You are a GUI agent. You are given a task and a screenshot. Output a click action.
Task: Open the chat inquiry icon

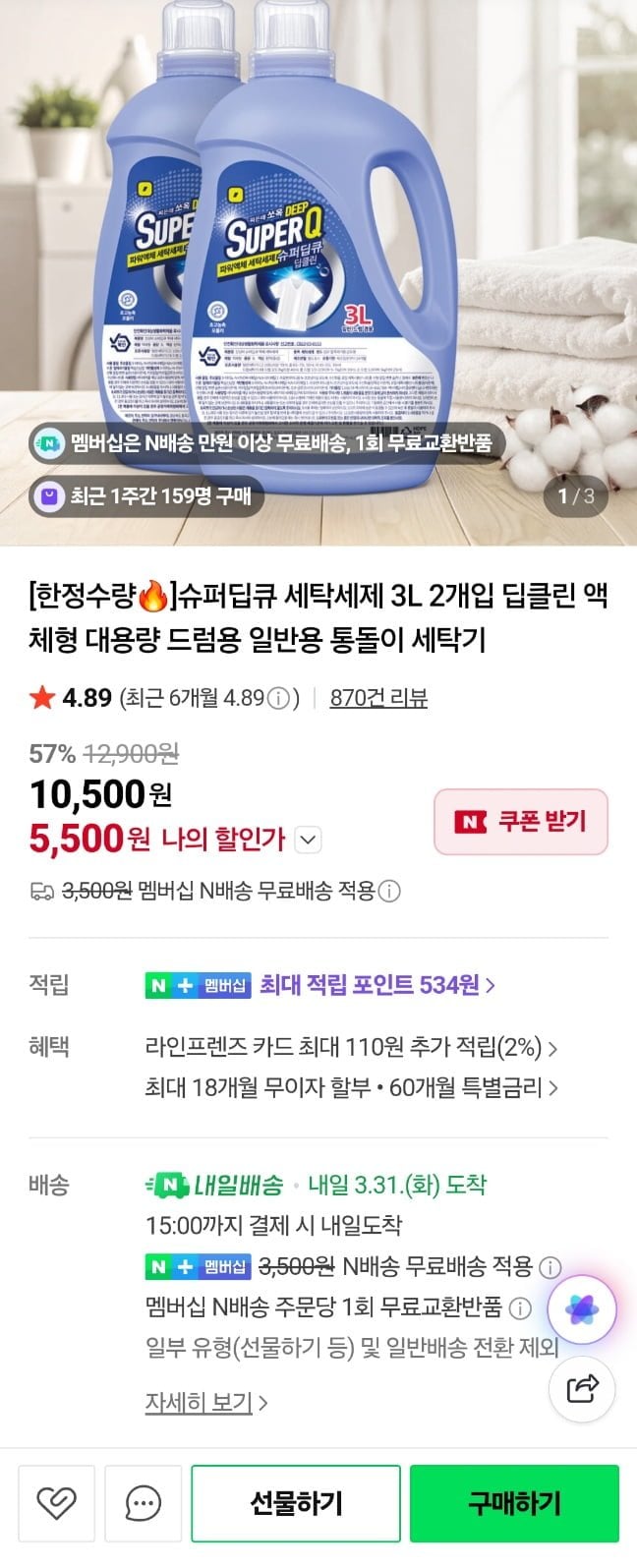click(144, 1502)
